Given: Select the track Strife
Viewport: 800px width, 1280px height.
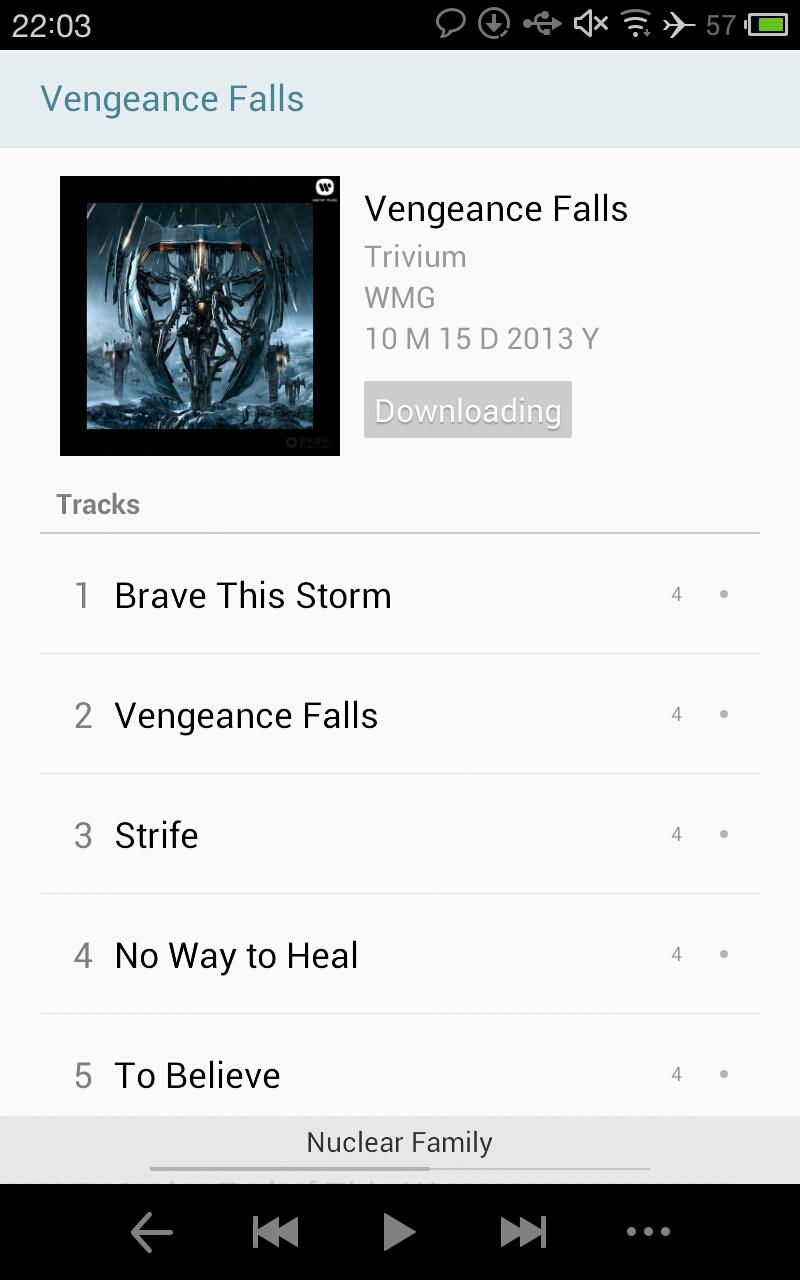Looking at the screenshot, I should (x=400, y=835).
